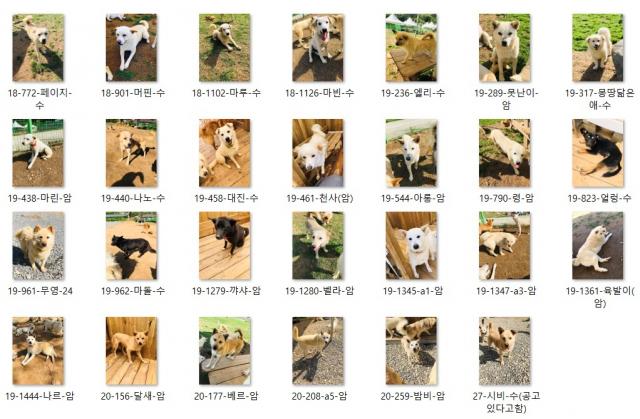Open photo 19-440-나노-수
This screenshot has width=640, height=419.
coord(131,152)
